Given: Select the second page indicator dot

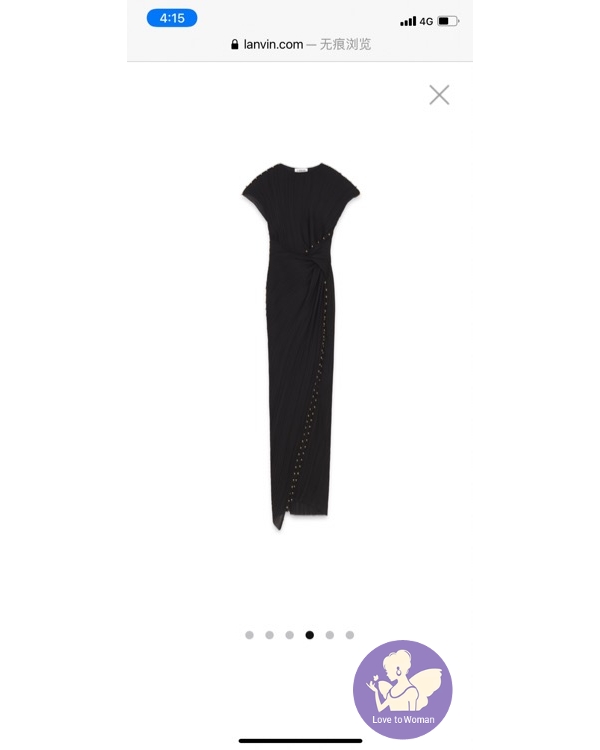Looking at the screenshot, I should [270, 635].
